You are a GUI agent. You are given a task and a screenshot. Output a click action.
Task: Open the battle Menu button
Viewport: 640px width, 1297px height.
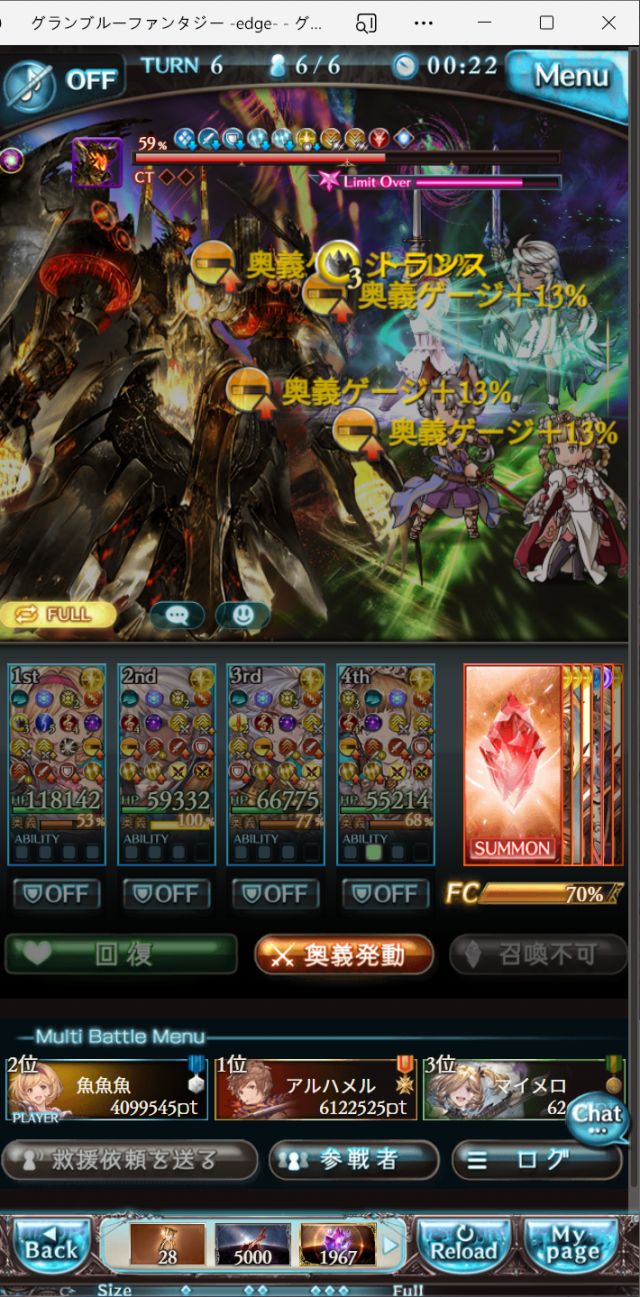[570, 75]
